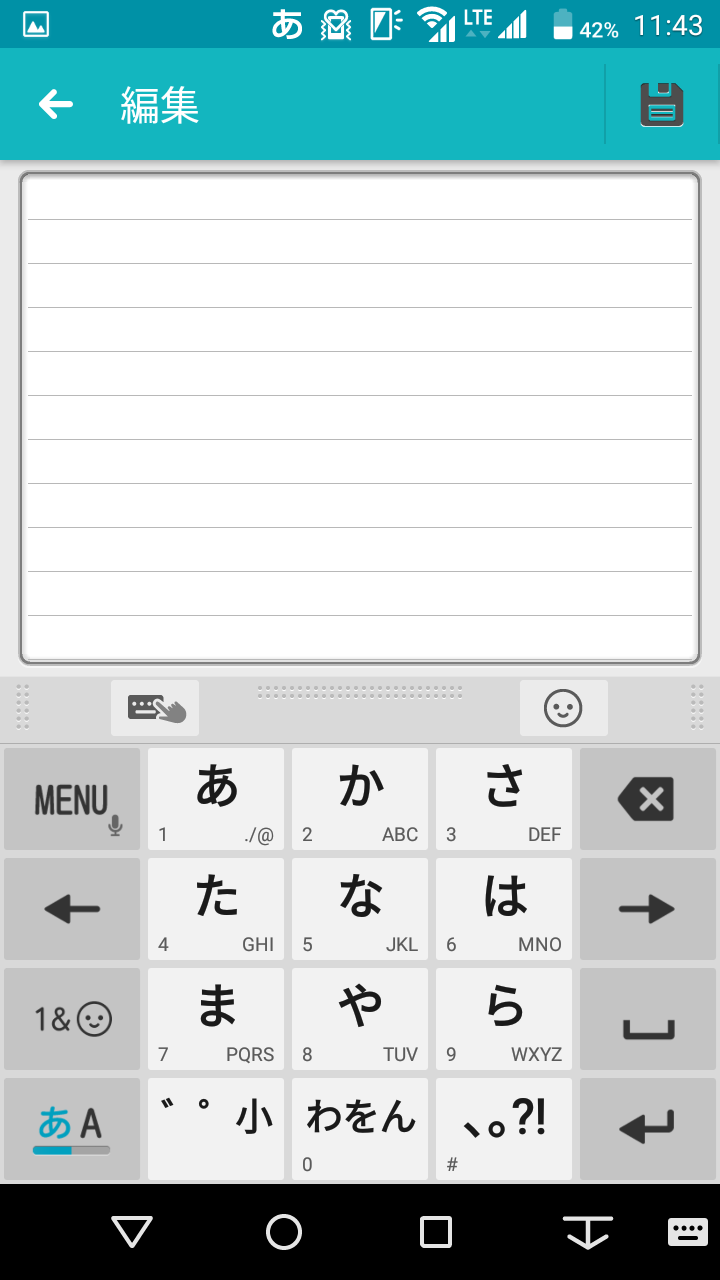Image resolution: width=720 pixels, height=1280 pixels.
Task: Save the note with the floppy disk icon
Action: click(662, 104)
